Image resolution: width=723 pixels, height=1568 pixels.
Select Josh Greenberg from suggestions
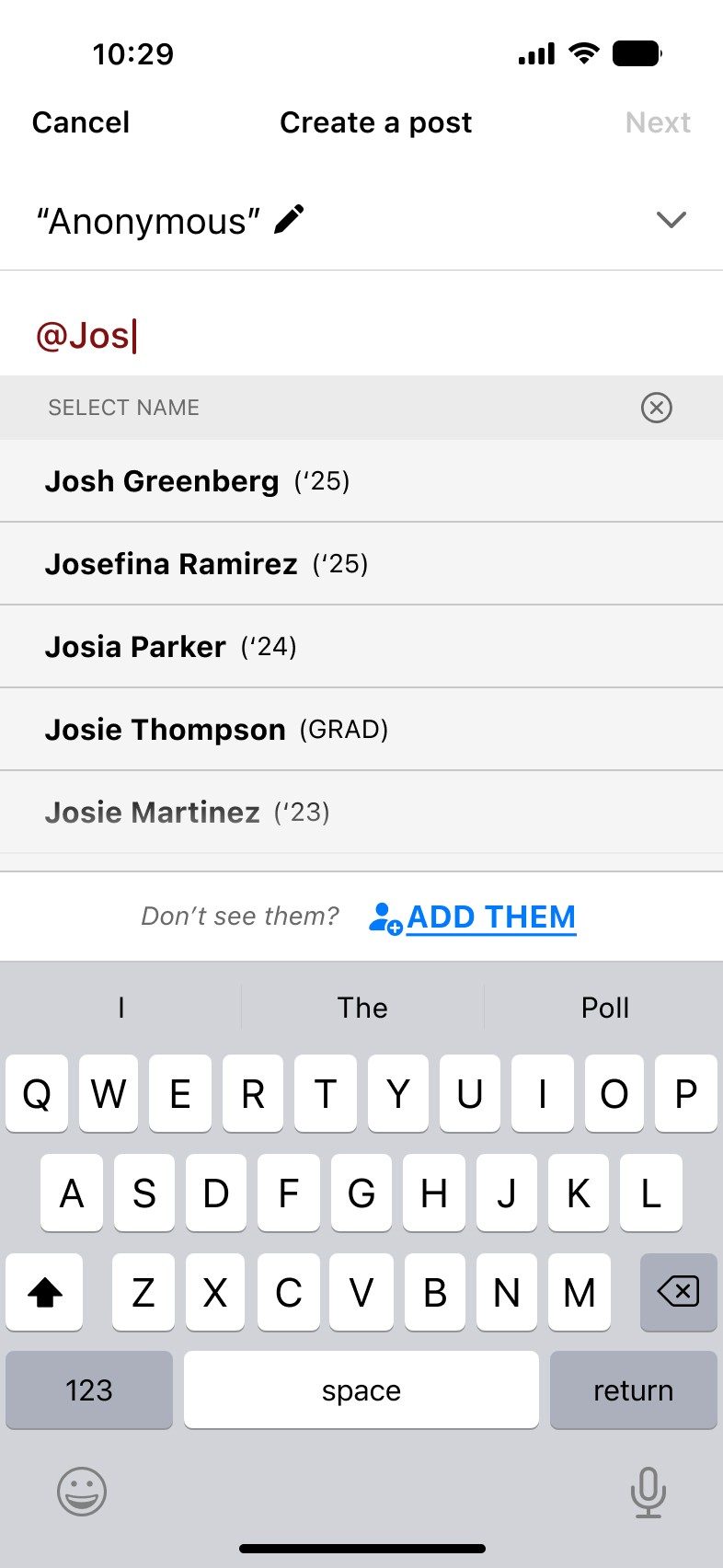(198, 481)
